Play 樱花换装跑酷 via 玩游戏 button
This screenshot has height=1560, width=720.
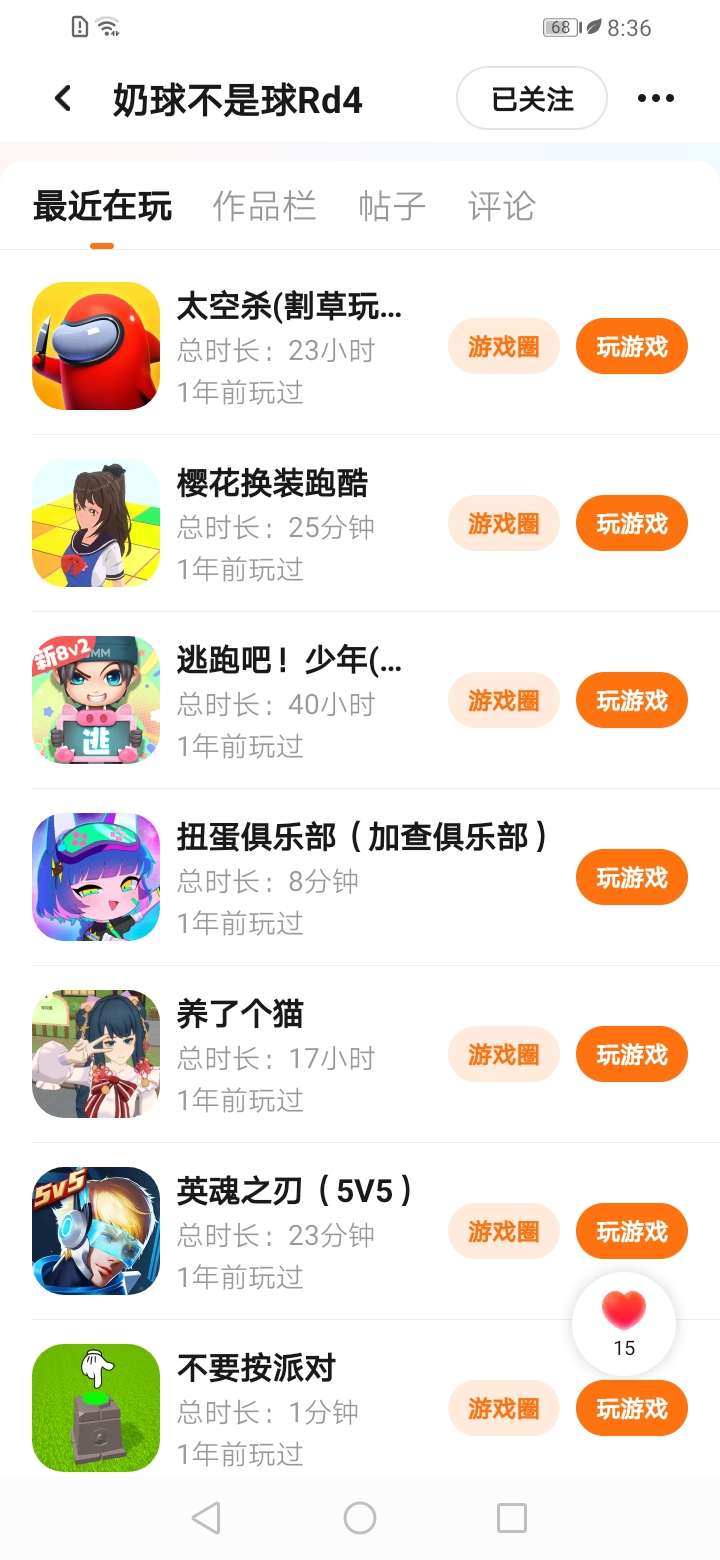(x=631, y=523)
